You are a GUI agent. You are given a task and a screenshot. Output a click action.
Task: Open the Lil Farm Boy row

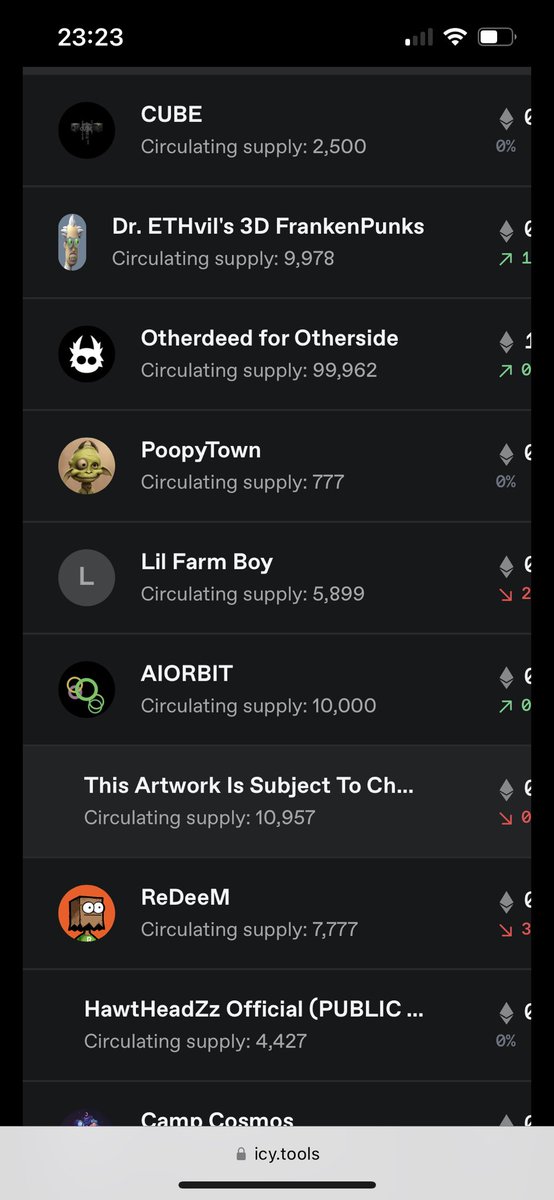tap(277, 578)
